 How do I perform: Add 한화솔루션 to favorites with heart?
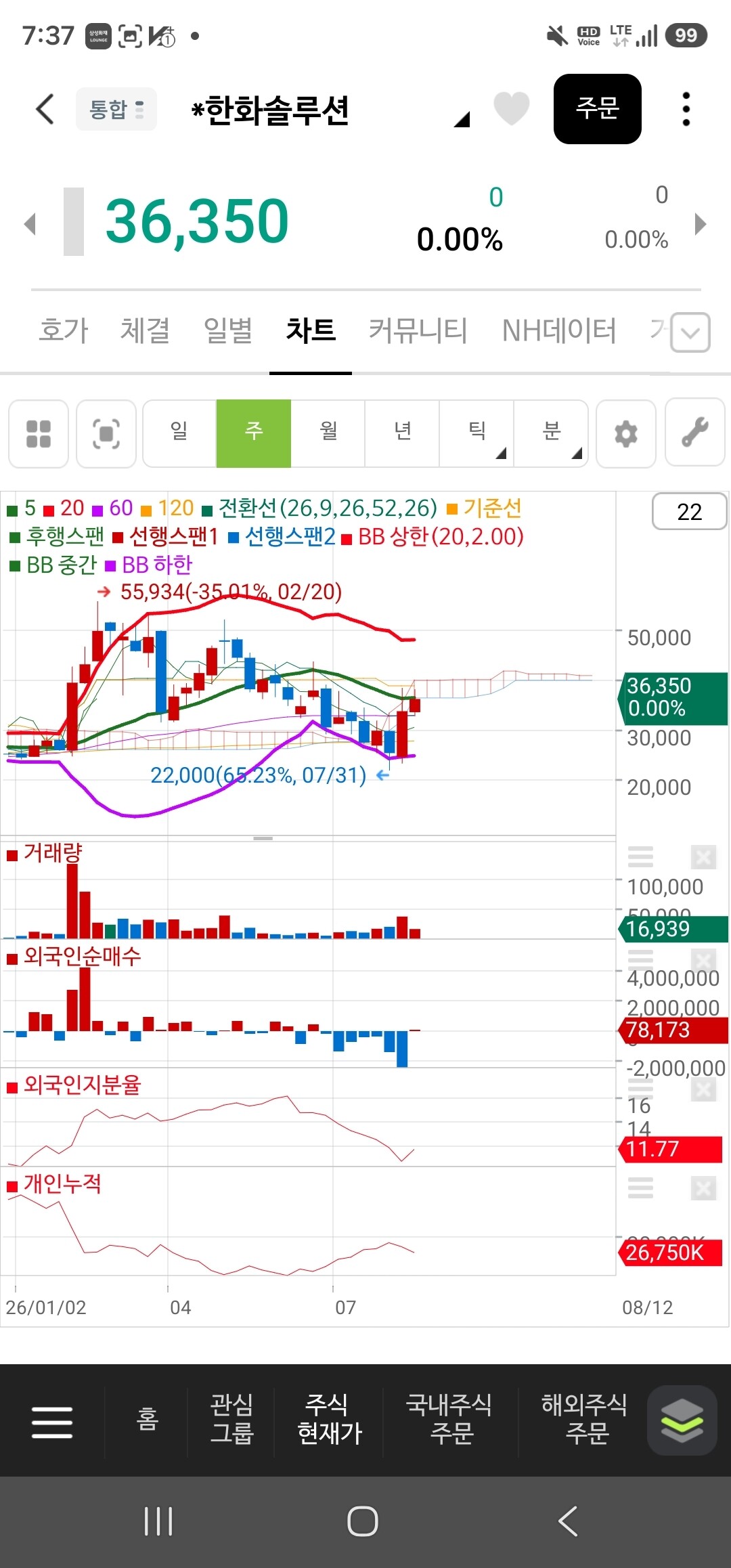click(512, 108)
